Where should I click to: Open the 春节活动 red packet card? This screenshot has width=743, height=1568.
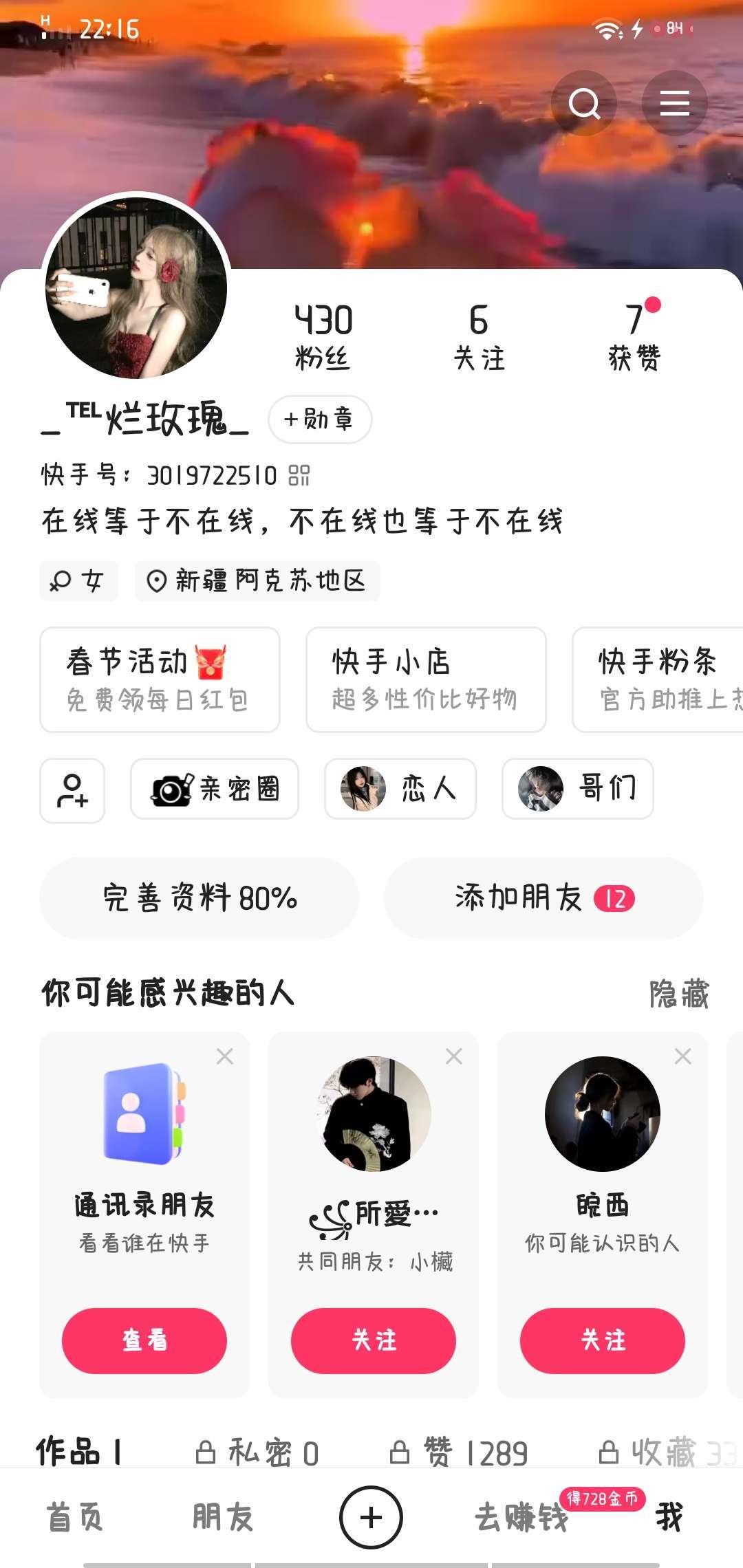[x=160, y=679]
